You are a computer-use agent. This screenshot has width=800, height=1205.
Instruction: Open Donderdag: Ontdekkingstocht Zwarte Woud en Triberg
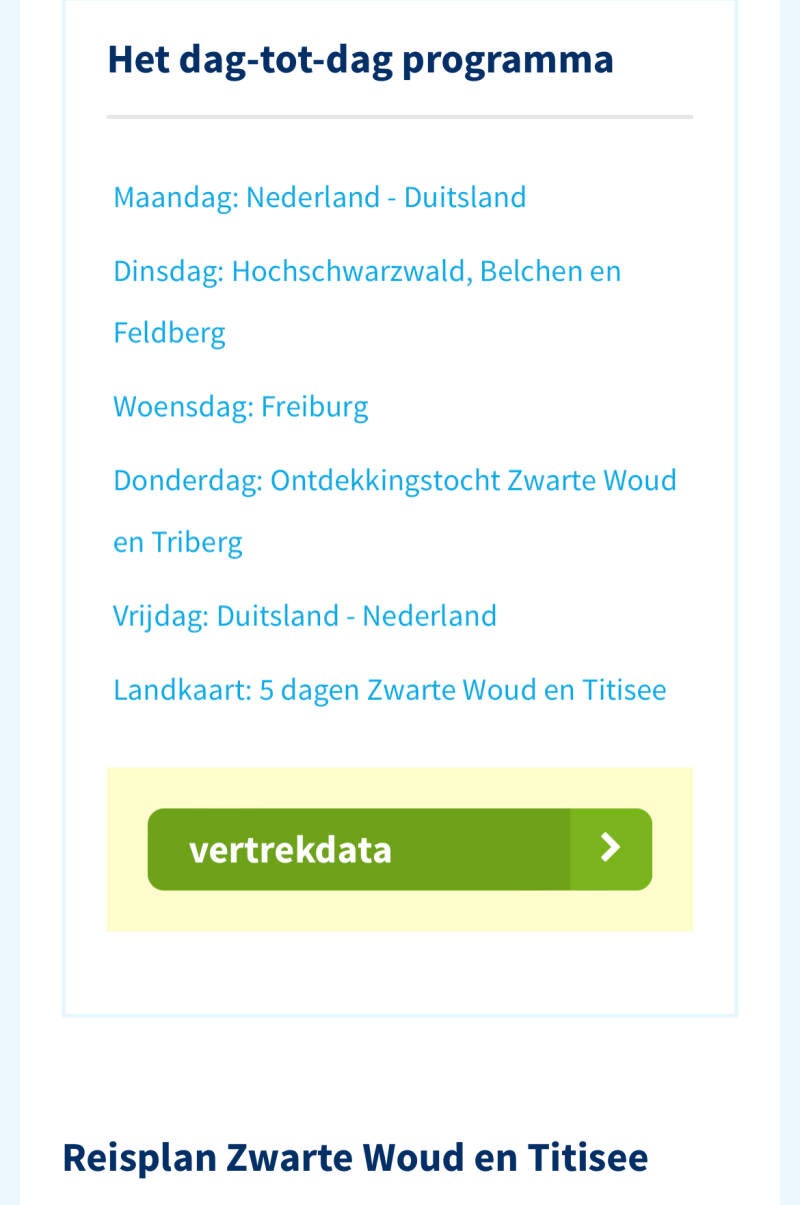point(394,481)
